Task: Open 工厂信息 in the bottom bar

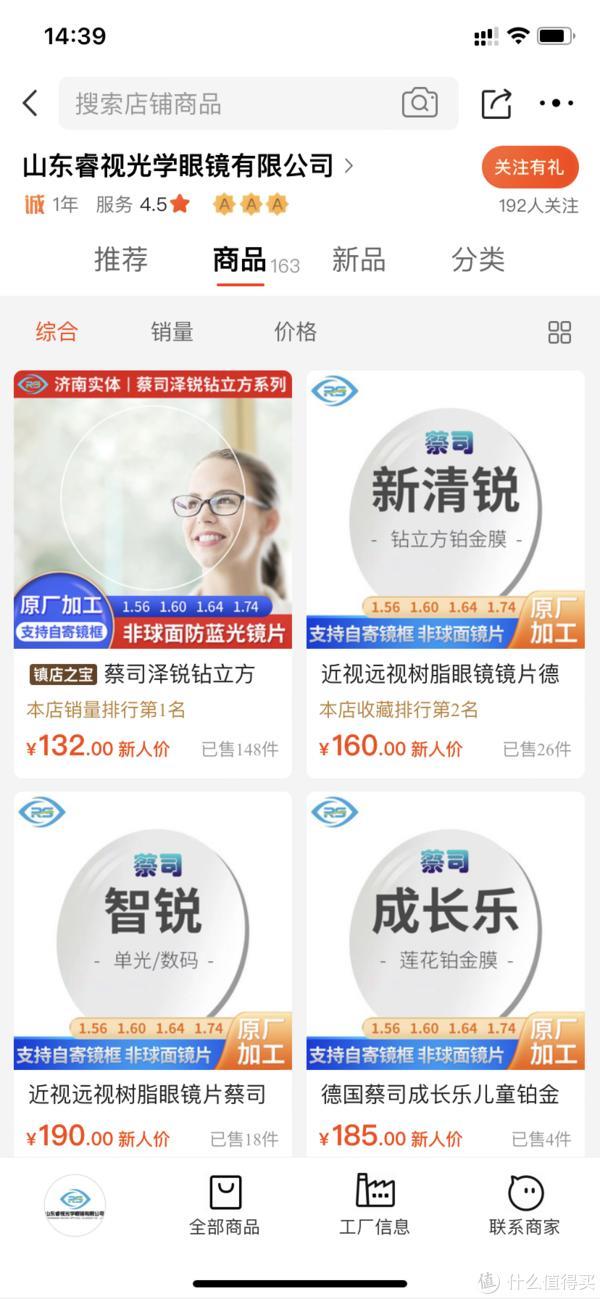Action: tap(374, 1205)
